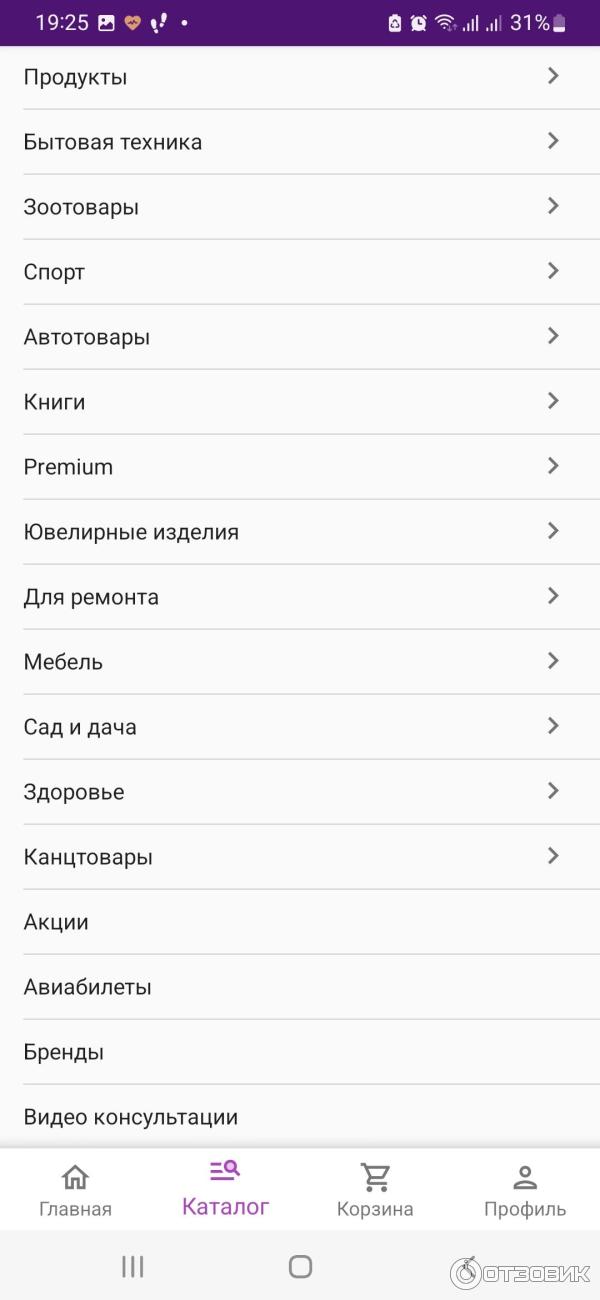
Task: Open the Корзина tab
Action: coord(375,1190)
